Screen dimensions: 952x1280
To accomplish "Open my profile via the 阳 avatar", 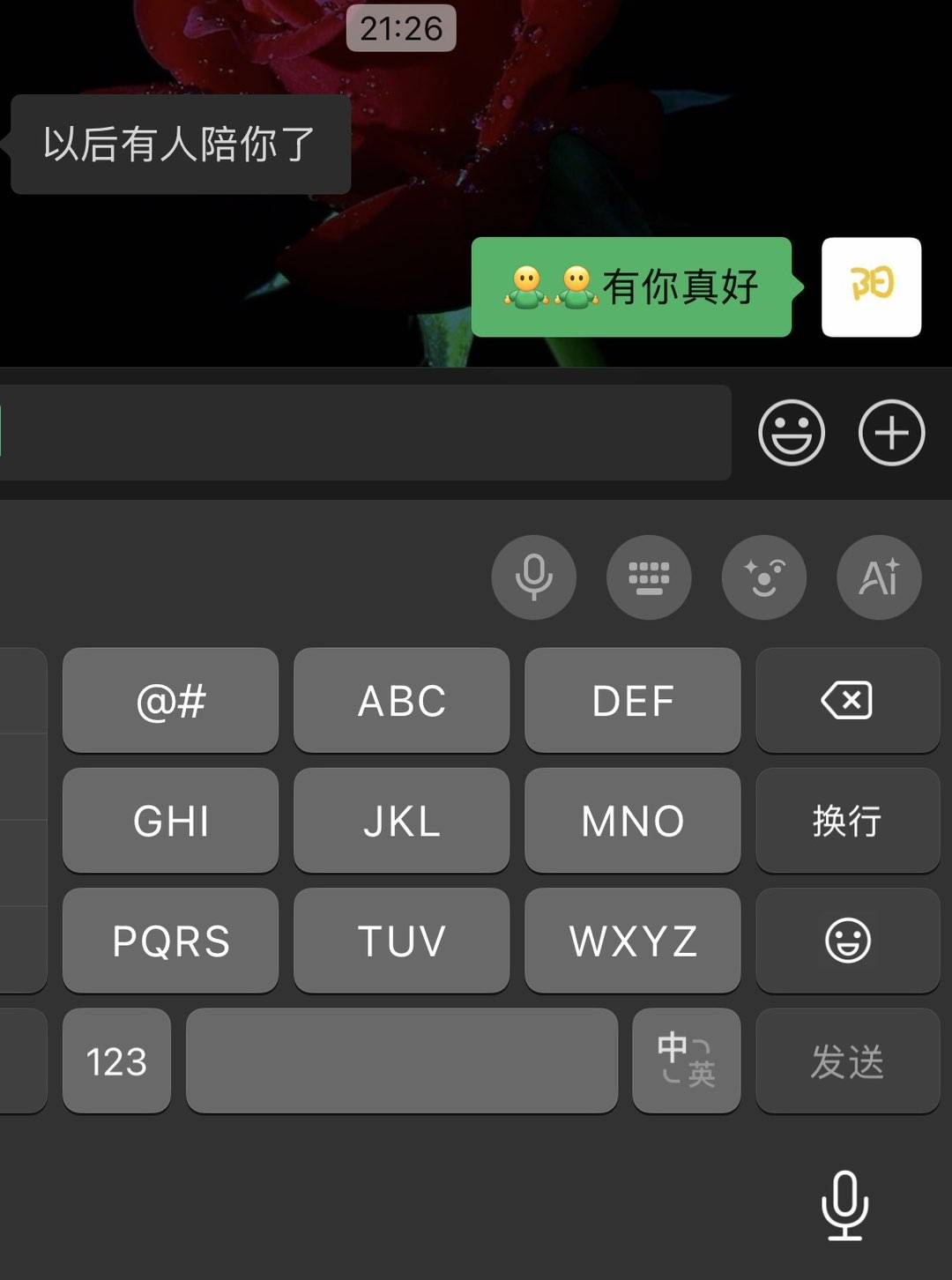I will point(871,287).
